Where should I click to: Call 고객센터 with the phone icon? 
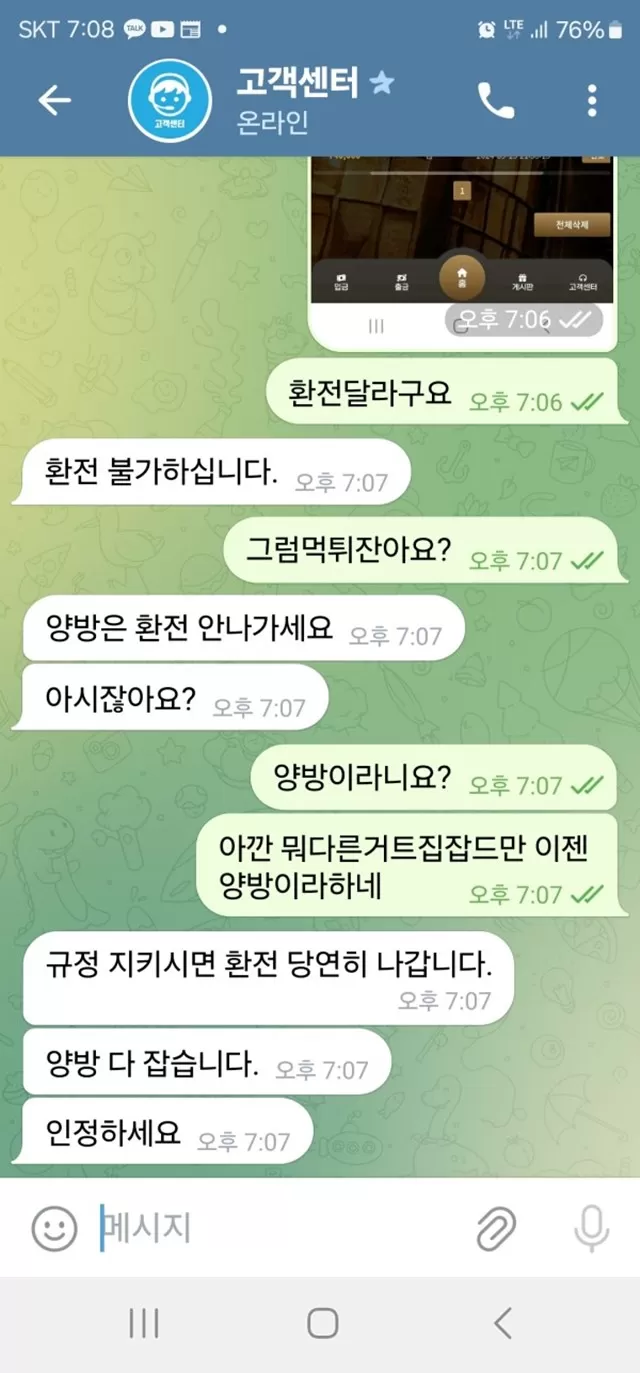(x=496, y=100)
